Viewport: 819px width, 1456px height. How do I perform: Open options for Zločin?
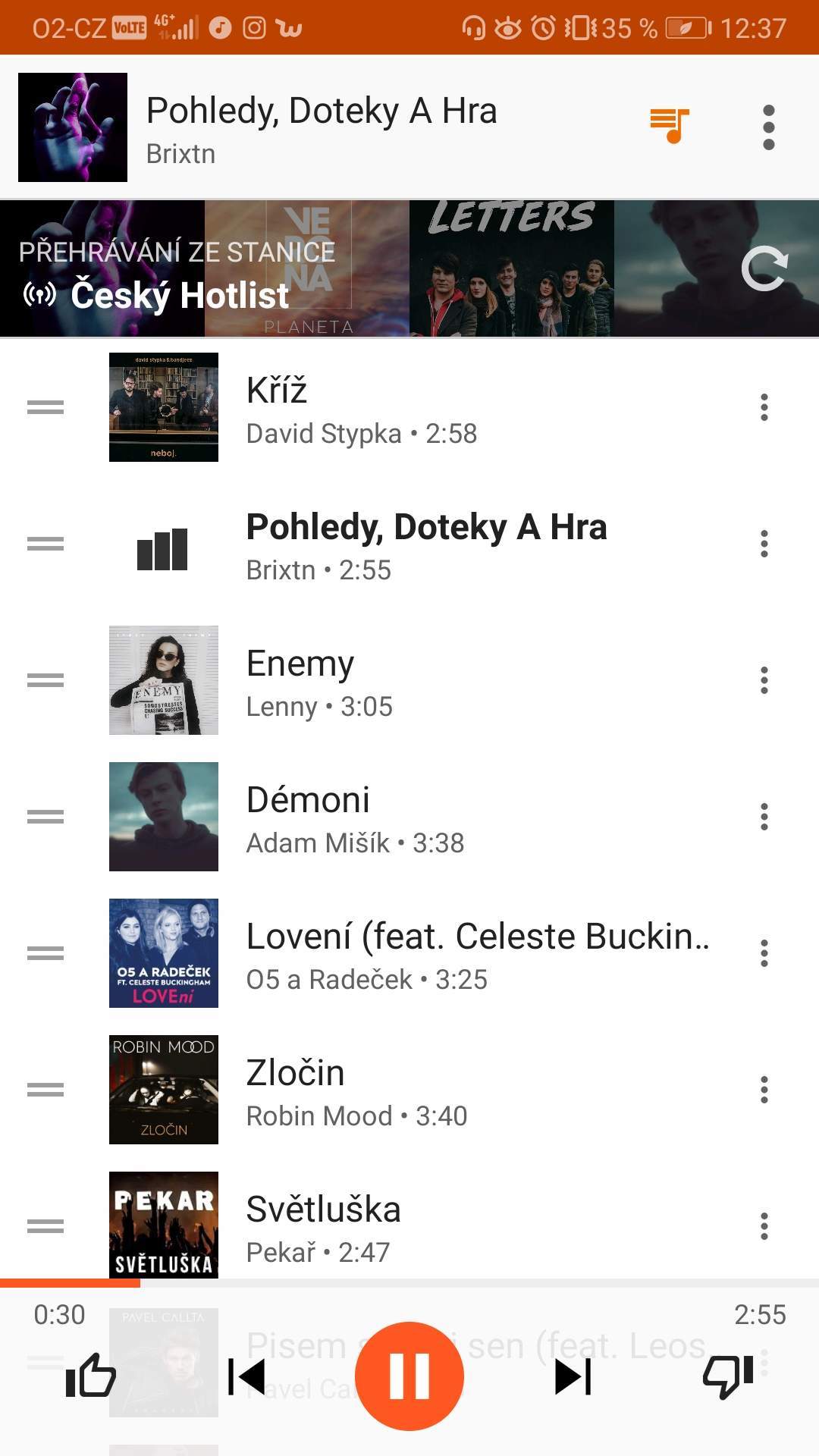764,1090
